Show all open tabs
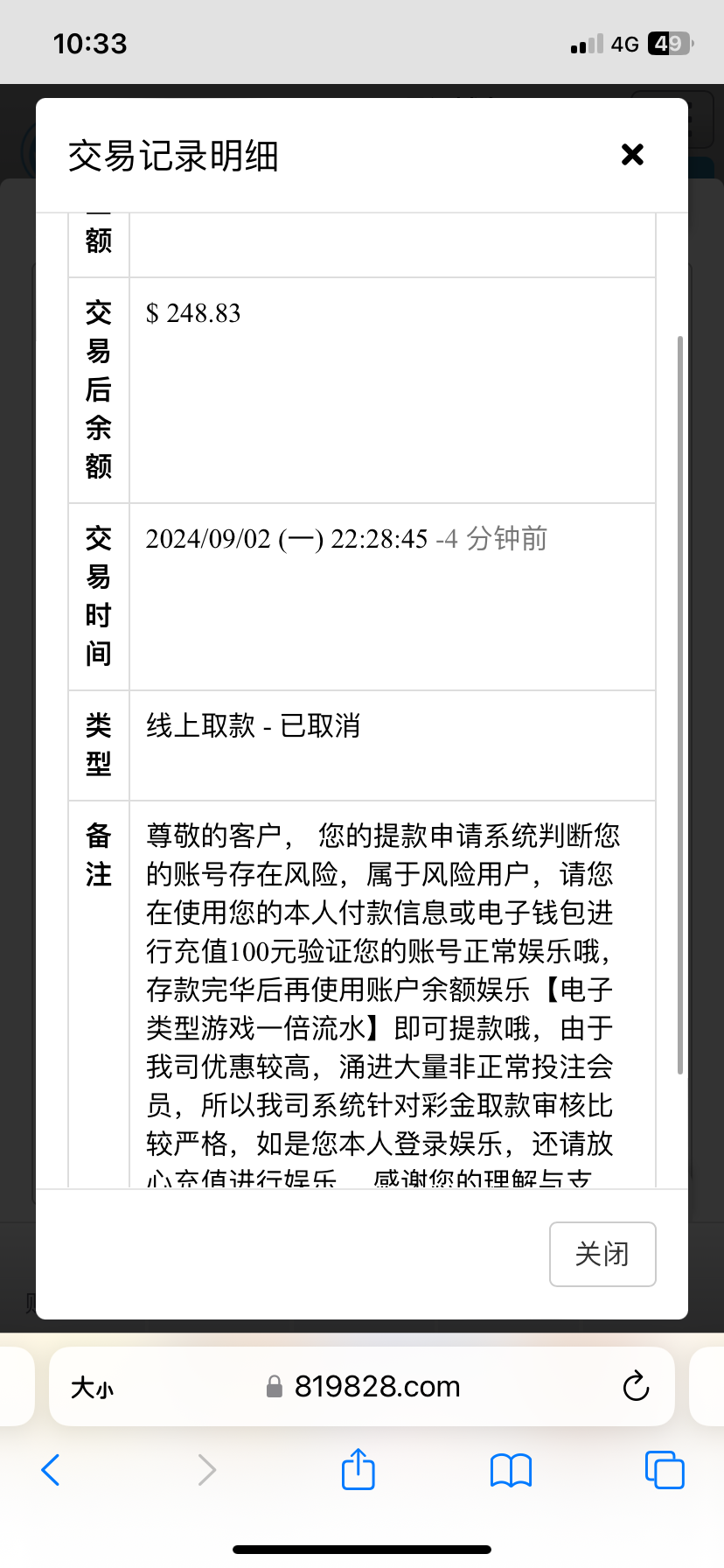724x1568 pixels. pos(664,1470)
